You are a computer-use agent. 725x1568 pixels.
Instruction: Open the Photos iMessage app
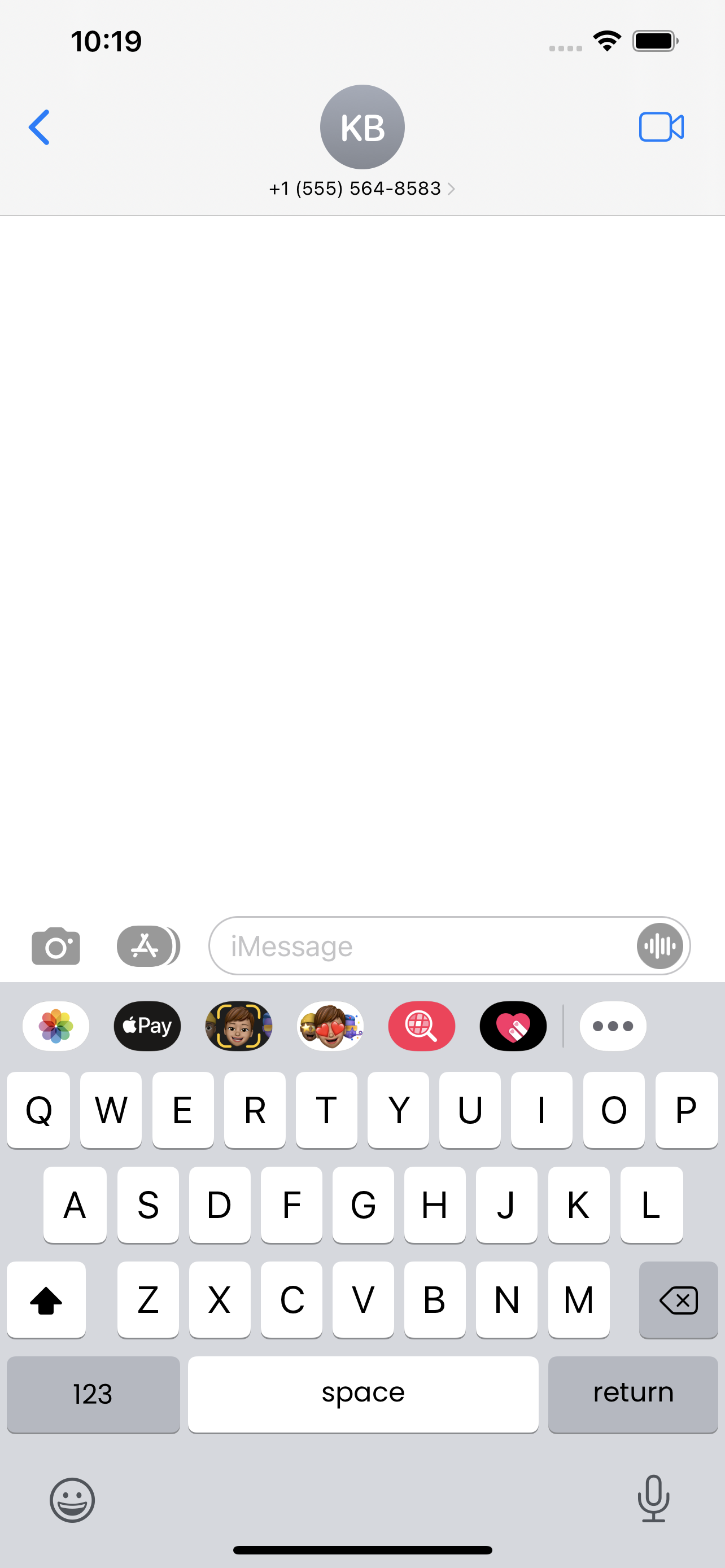[x=56, y=1026]
